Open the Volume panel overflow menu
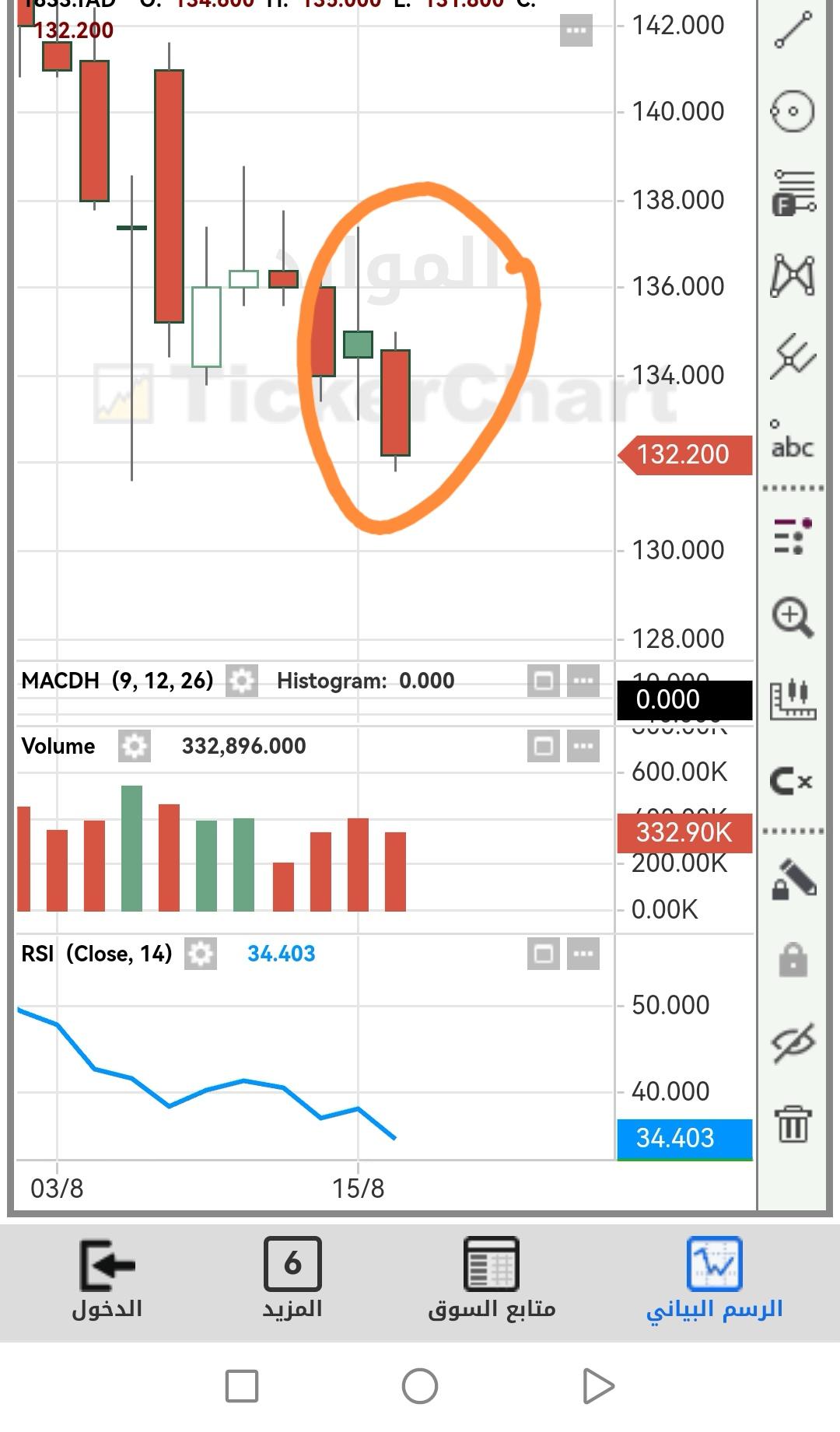840x1432 pixels. (x=583, y=746)
